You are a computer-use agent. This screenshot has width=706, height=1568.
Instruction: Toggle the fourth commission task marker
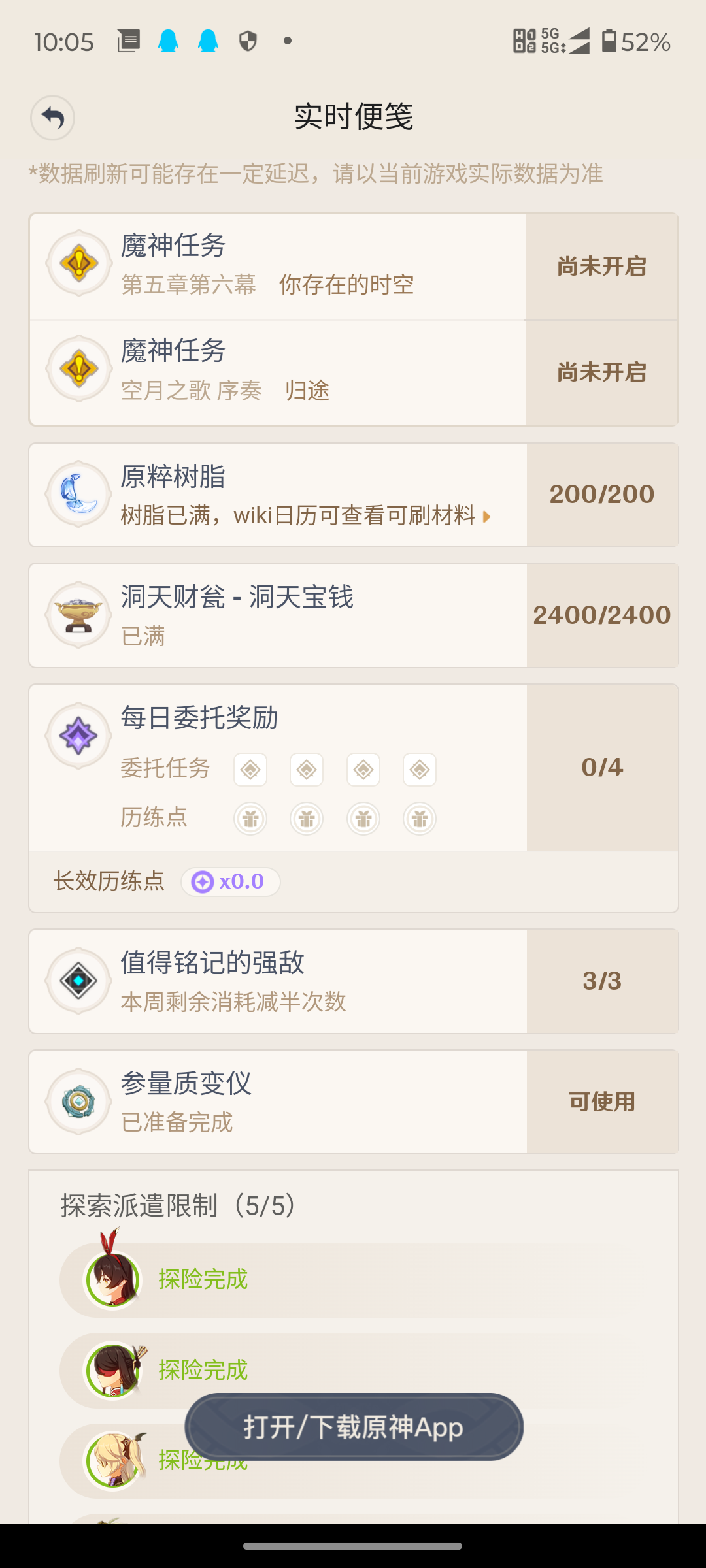[420, 769]
